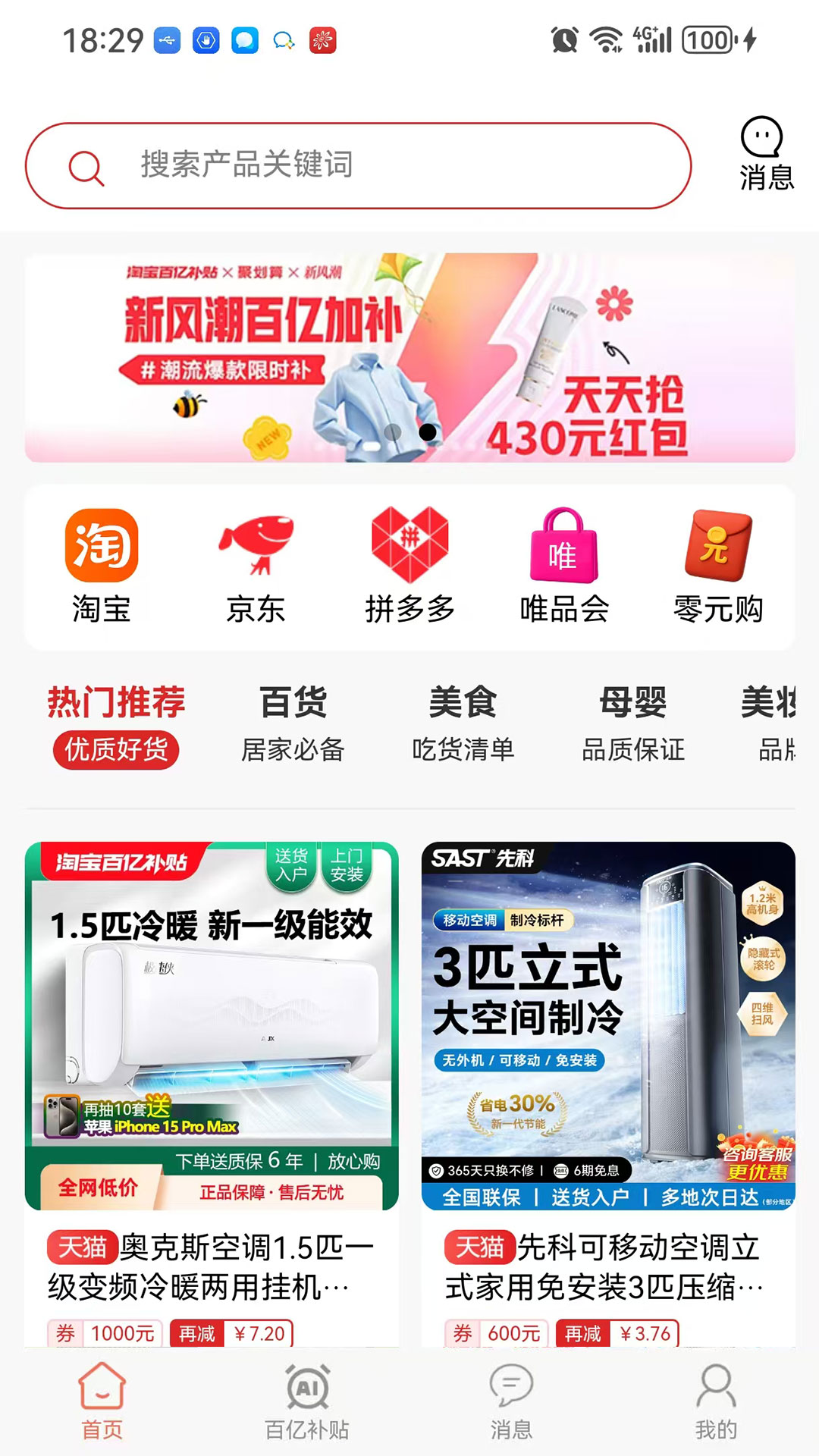
Task: Switch carousel to the second banner dot
Action: click(427, 432)
